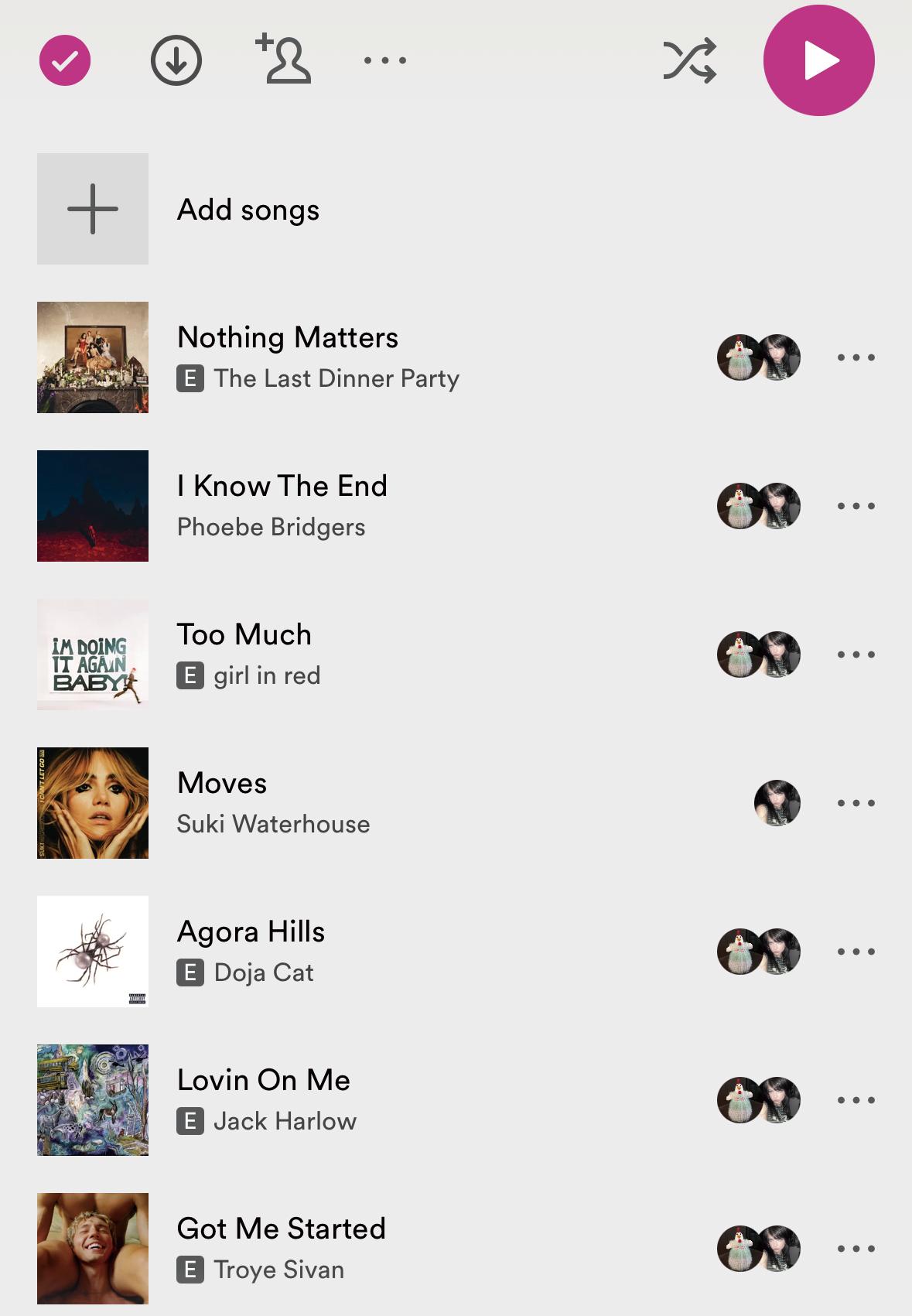This screenshot has width=912, height=1316.
Task: Toggle shuffle mode for the playlist
Action: pyautogui.click(x=689, y=60)
